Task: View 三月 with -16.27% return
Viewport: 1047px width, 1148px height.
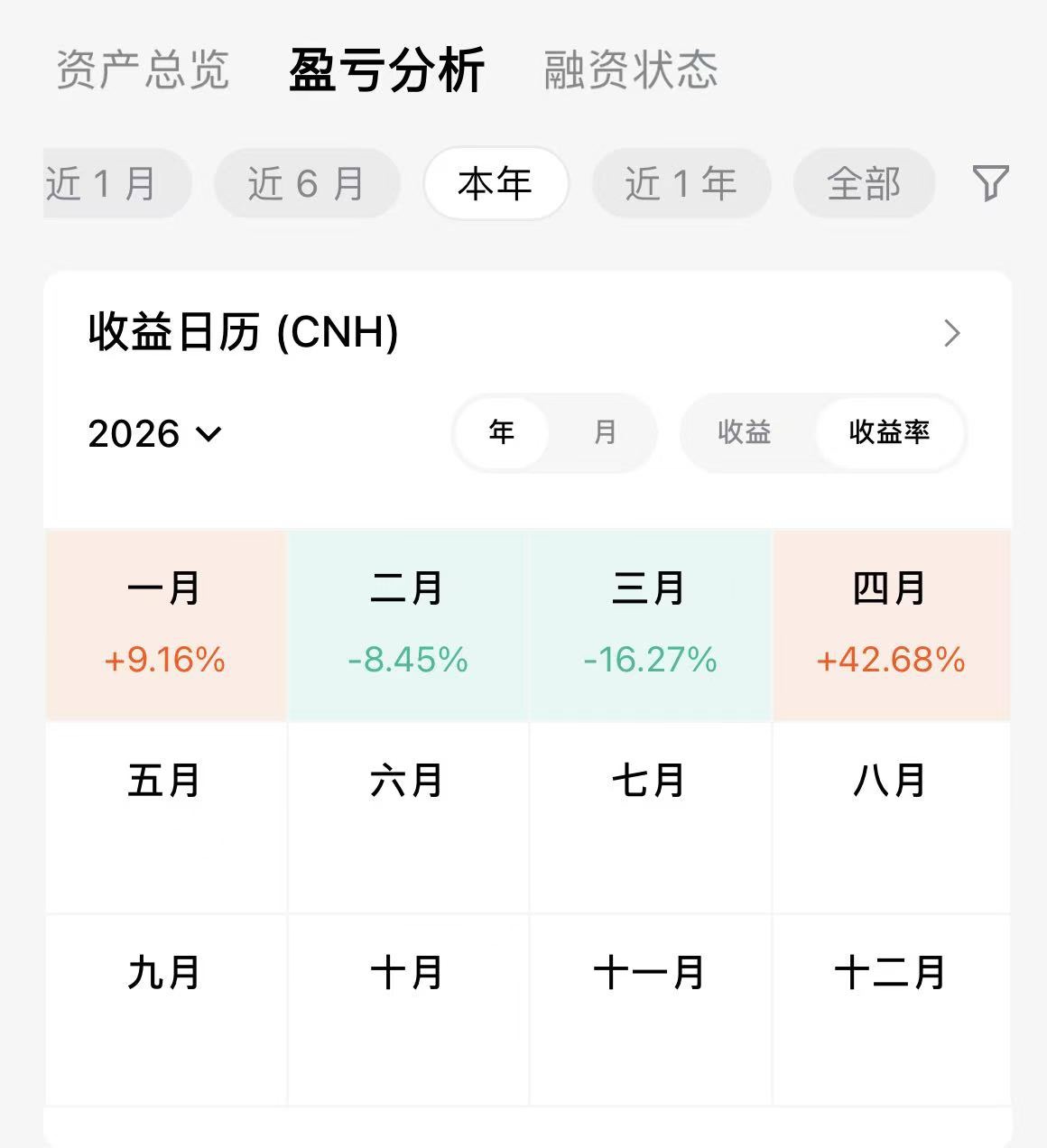Action: (x=650, y=625)
